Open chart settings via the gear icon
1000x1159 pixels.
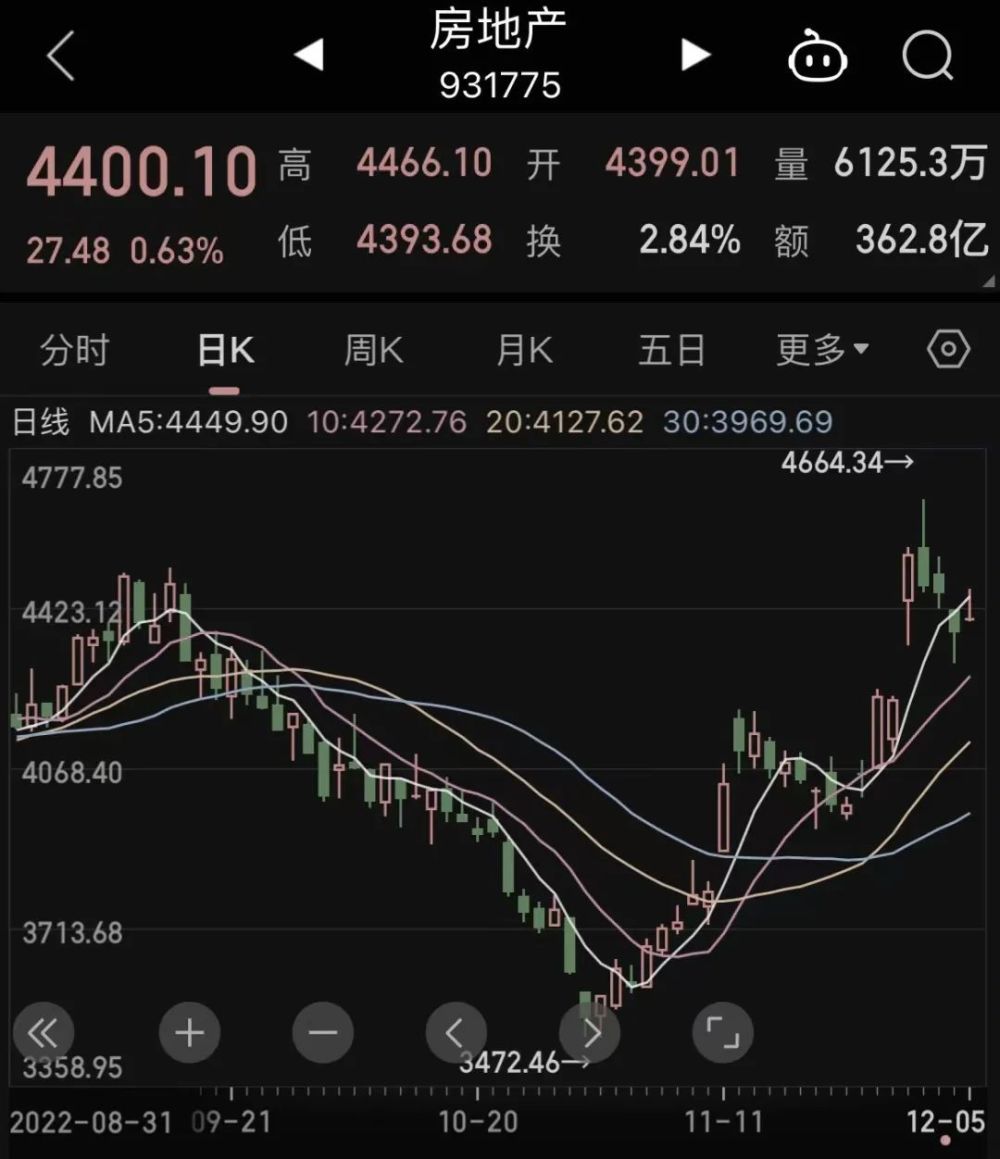(x=946, y=350)
